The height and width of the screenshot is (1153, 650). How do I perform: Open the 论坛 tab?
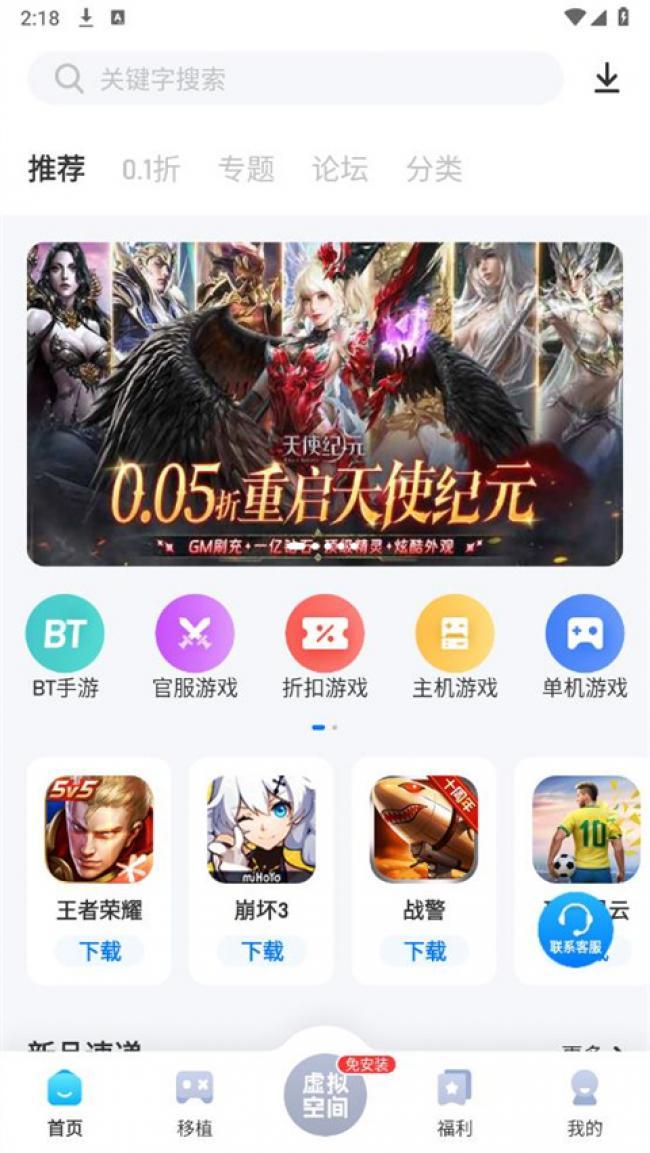point(340,169)
